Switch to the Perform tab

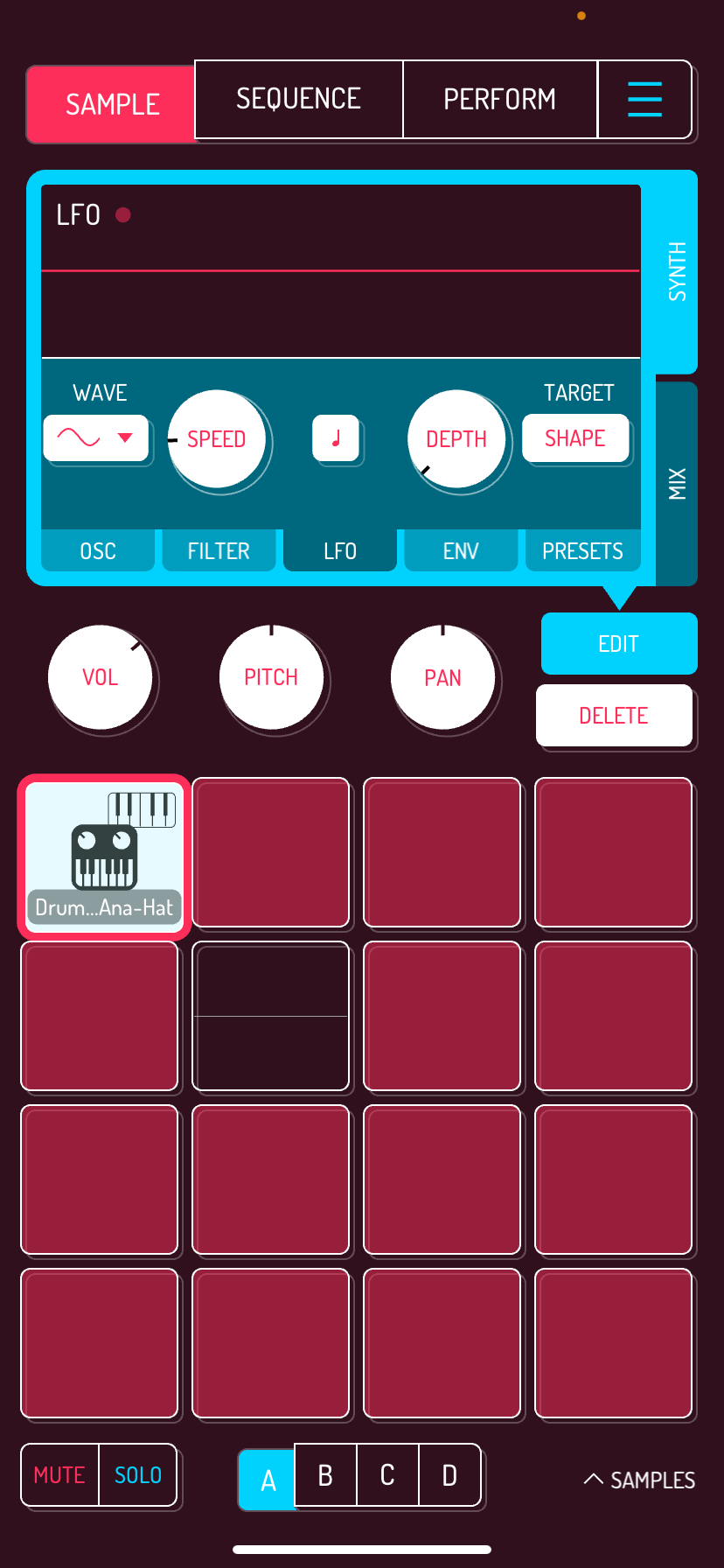point(499,99)
